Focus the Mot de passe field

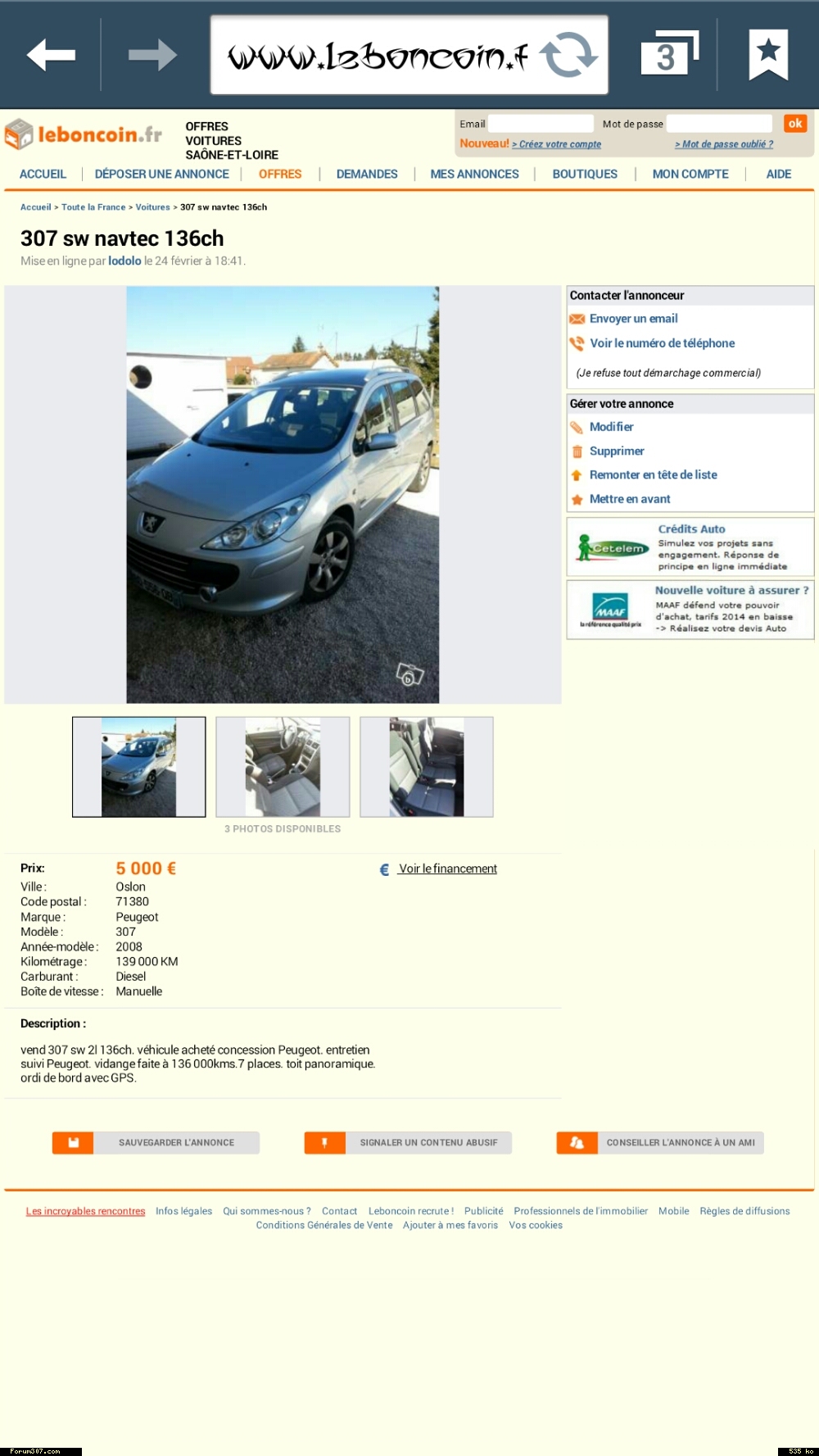[718, 124]
